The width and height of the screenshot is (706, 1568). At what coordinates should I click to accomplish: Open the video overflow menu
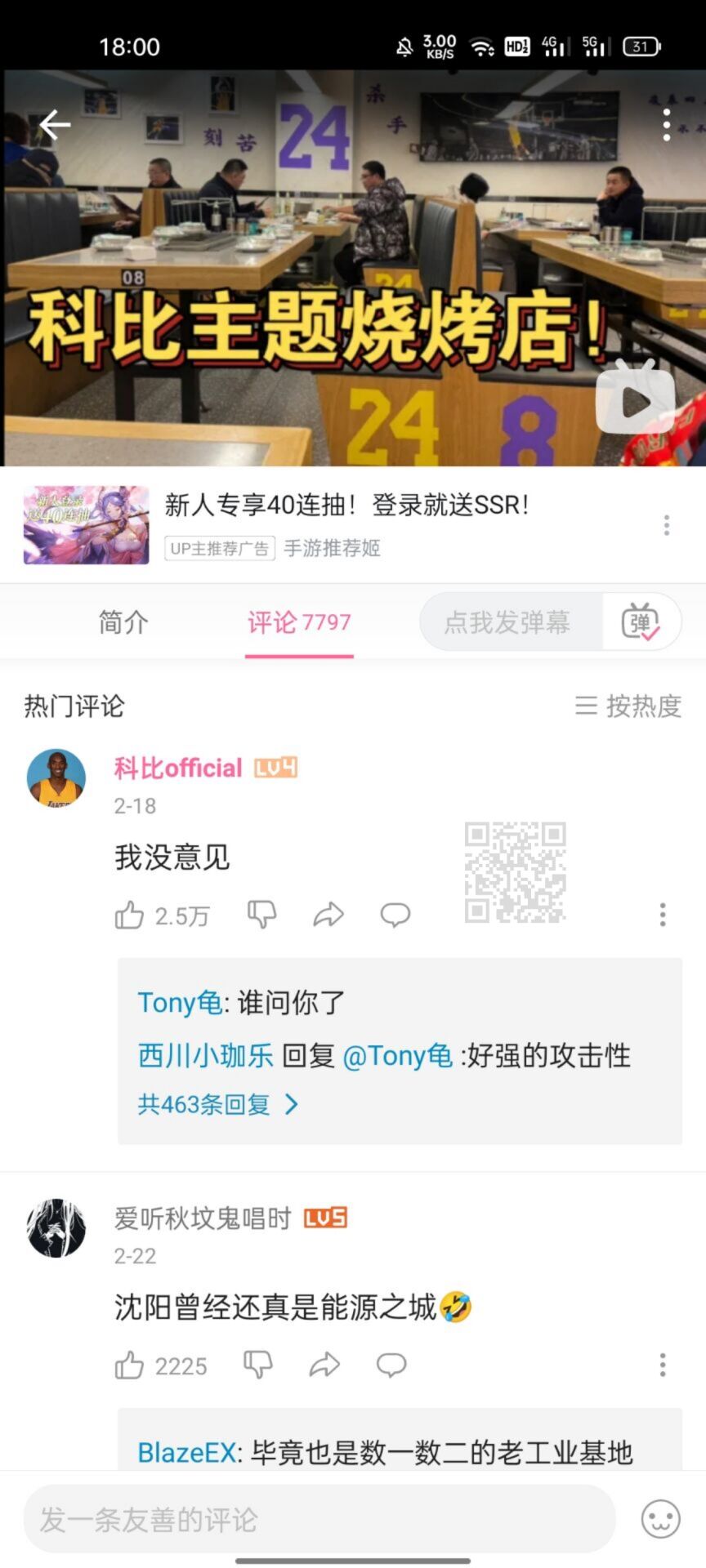667,125
